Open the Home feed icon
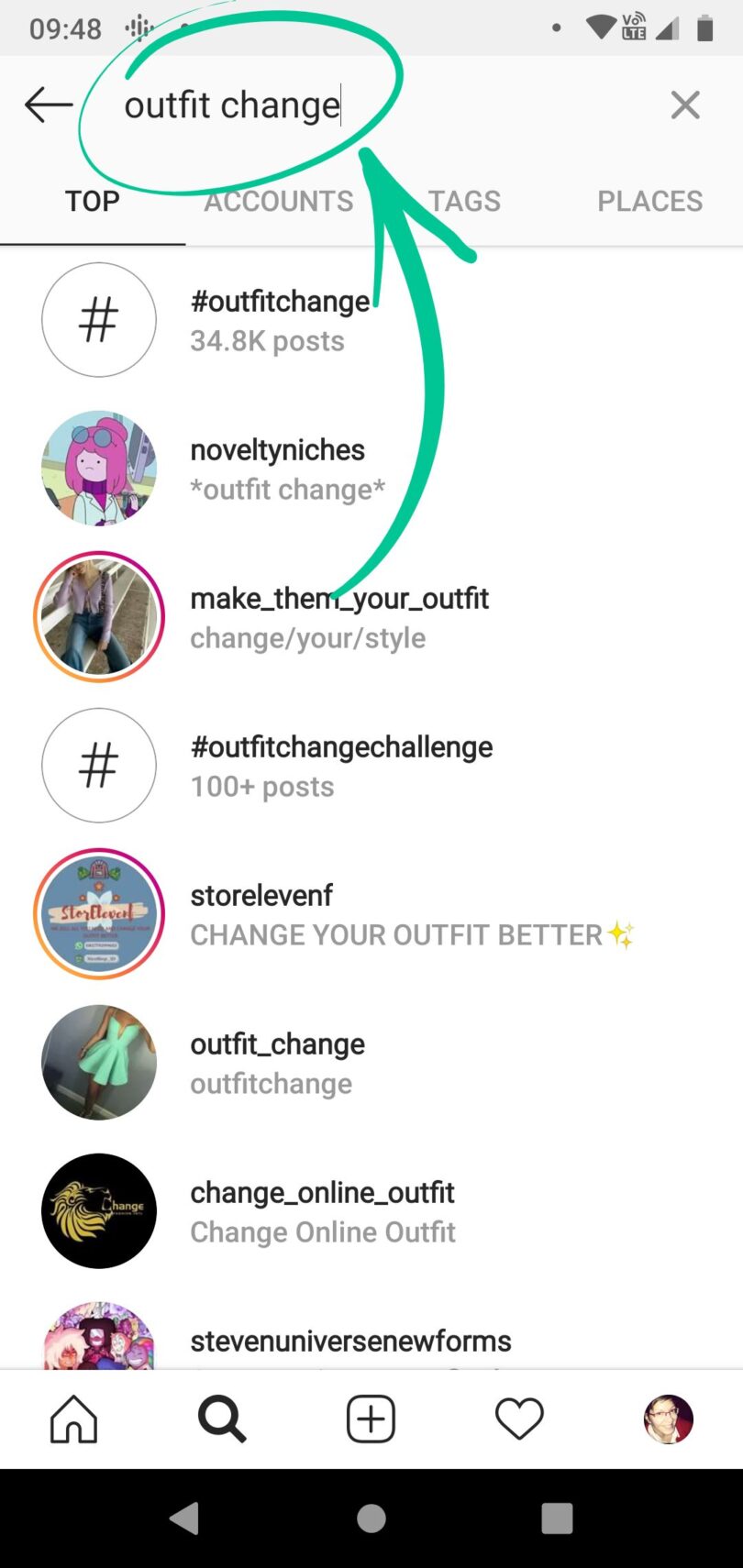Image resolution: width=743 pixels, height=1568 pixels. click(x=72, y=1419)
